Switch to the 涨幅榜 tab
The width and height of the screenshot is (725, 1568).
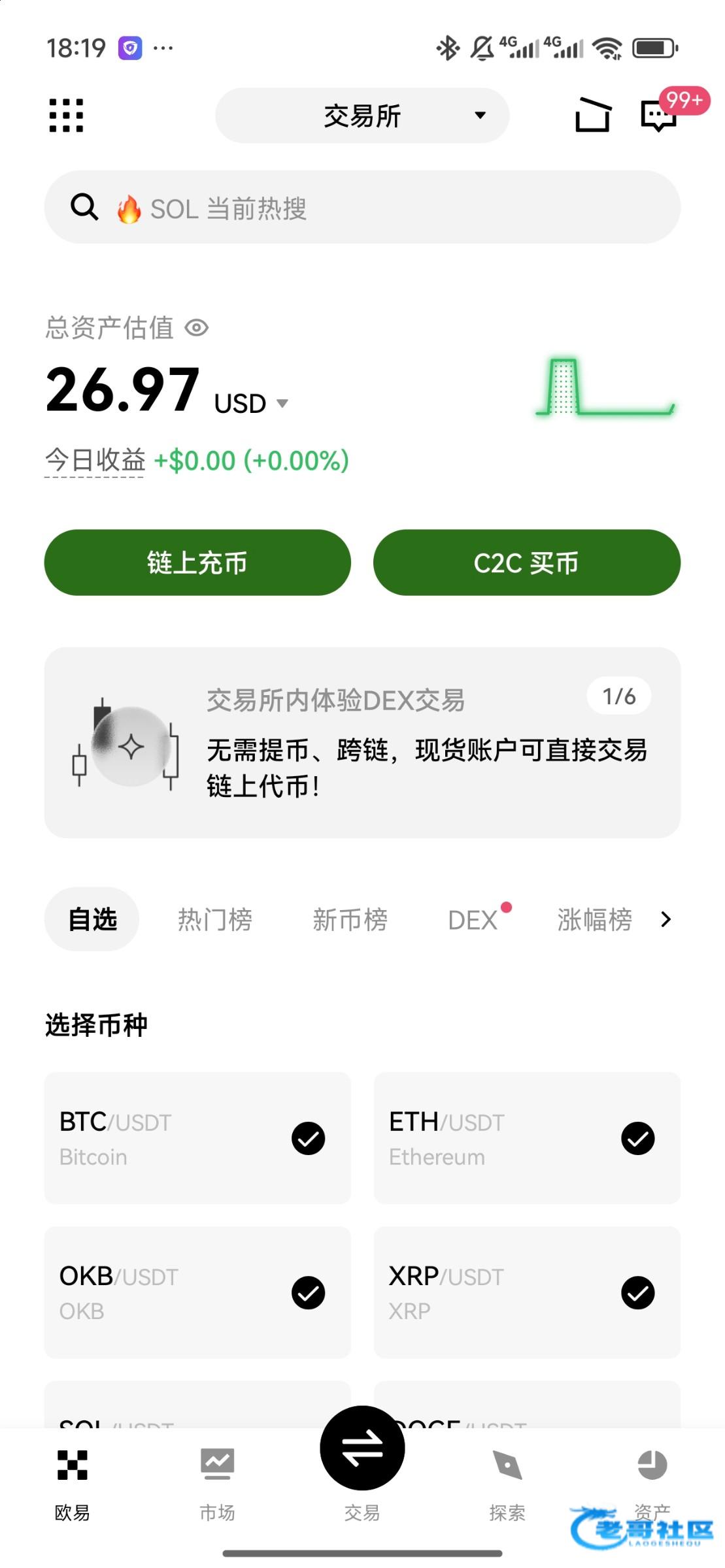pos(594,919)
